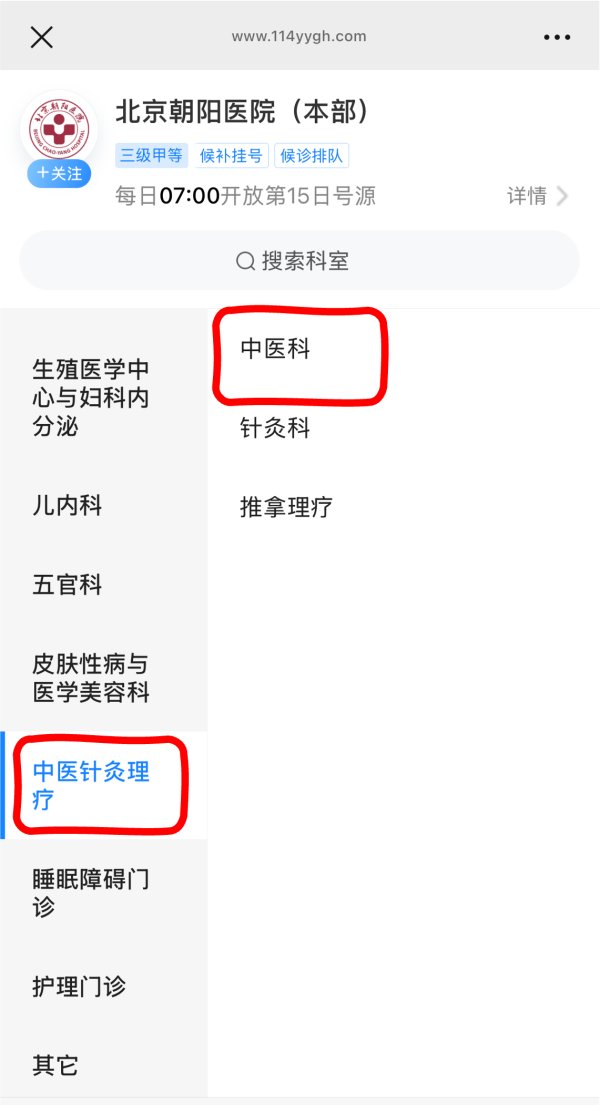
Task: Switch to 睡眠障碍门诊 category
Action: [x=104, y=893]
